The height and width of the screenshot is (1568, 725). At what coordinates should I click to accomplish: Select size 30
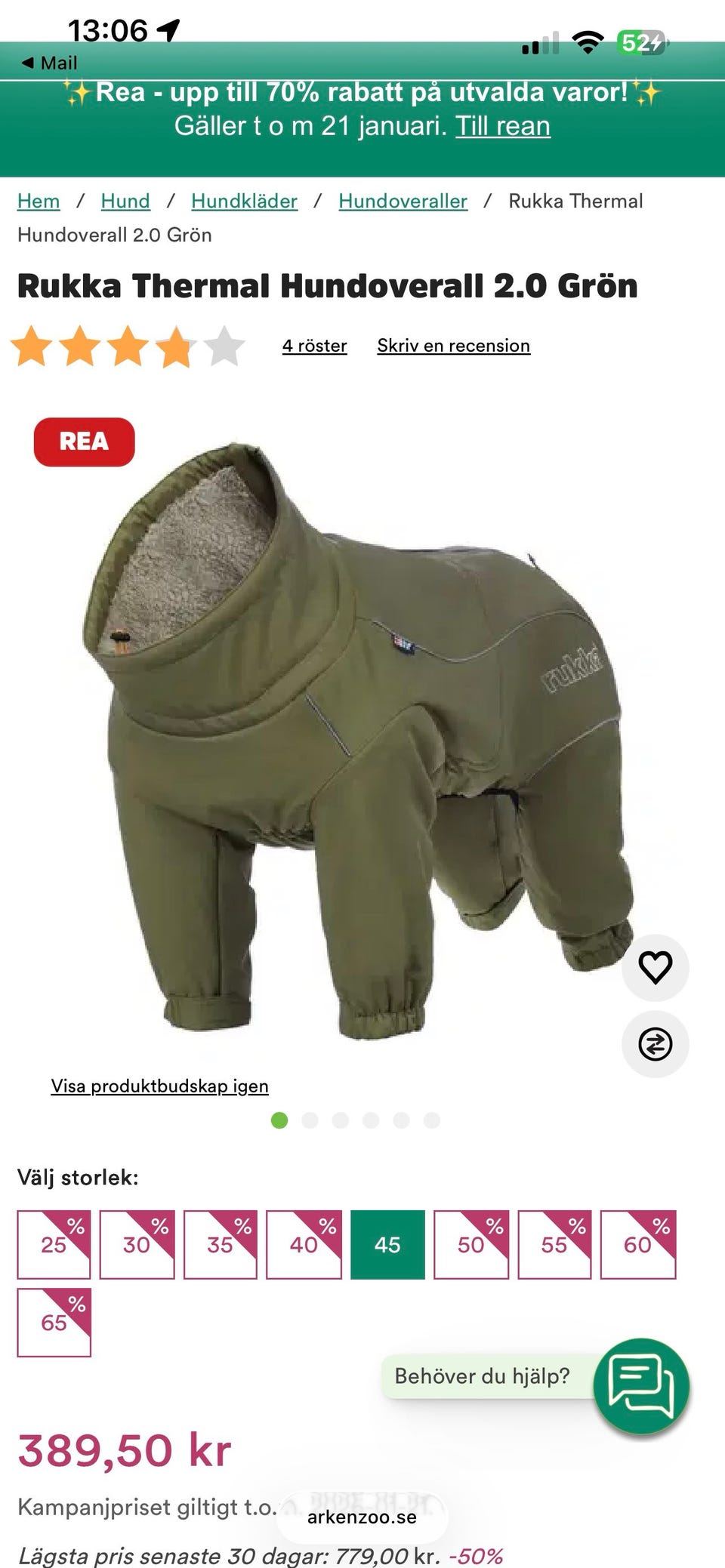coord(137,1245)
